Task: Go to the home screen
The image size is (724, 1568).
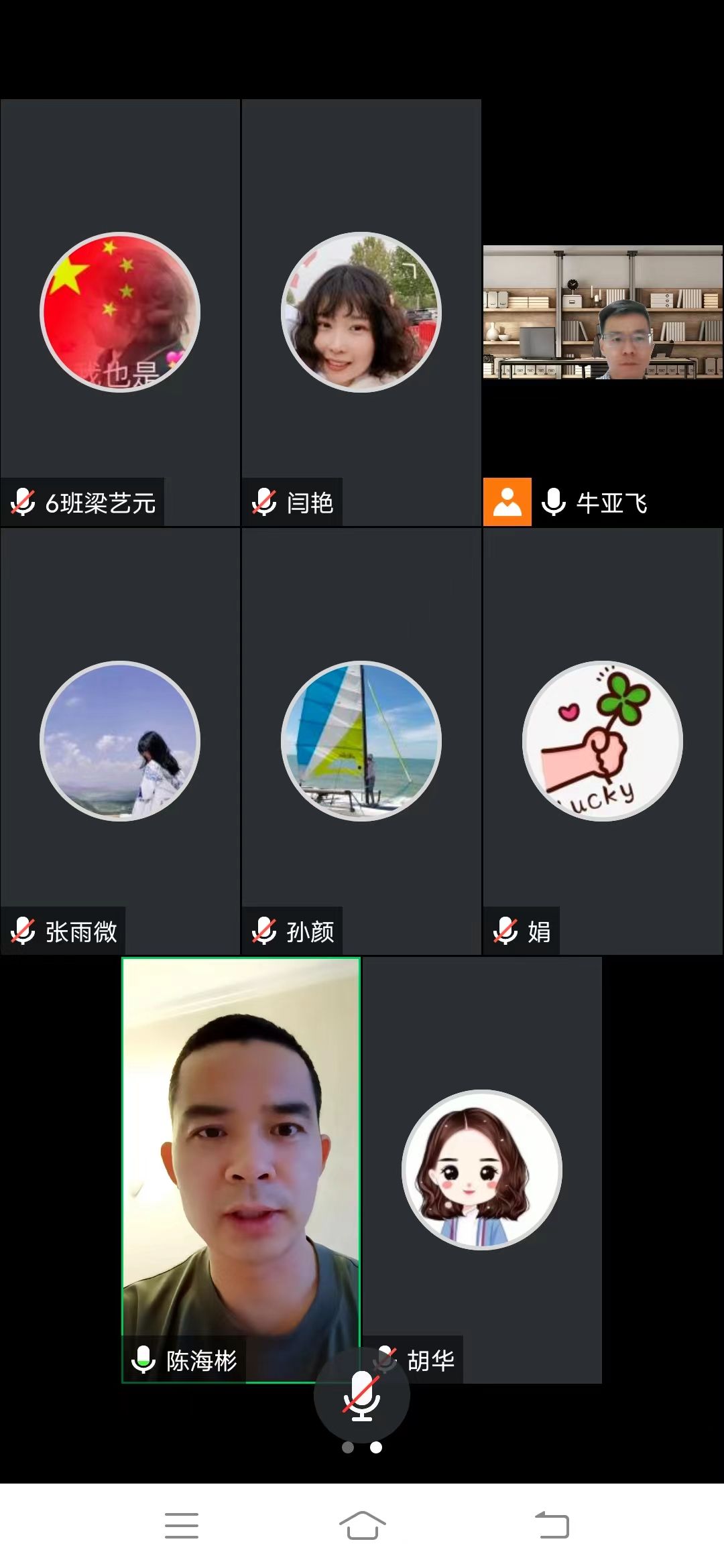Action: [x=362, y=1525]
